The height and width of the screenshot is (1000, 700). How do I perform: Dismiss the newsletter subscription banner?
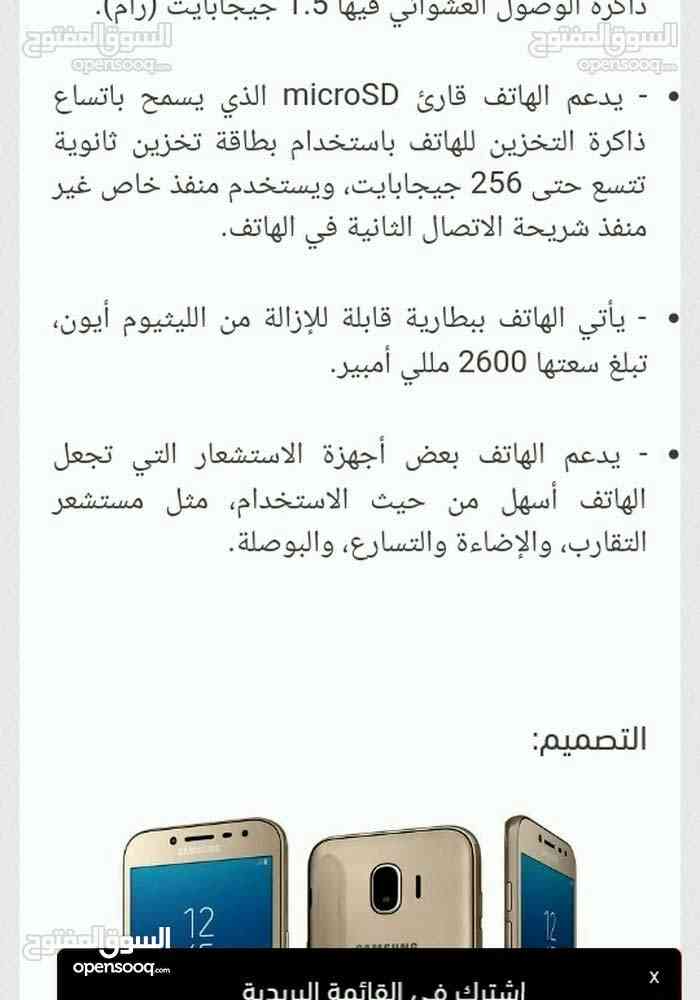click(654, 977)
